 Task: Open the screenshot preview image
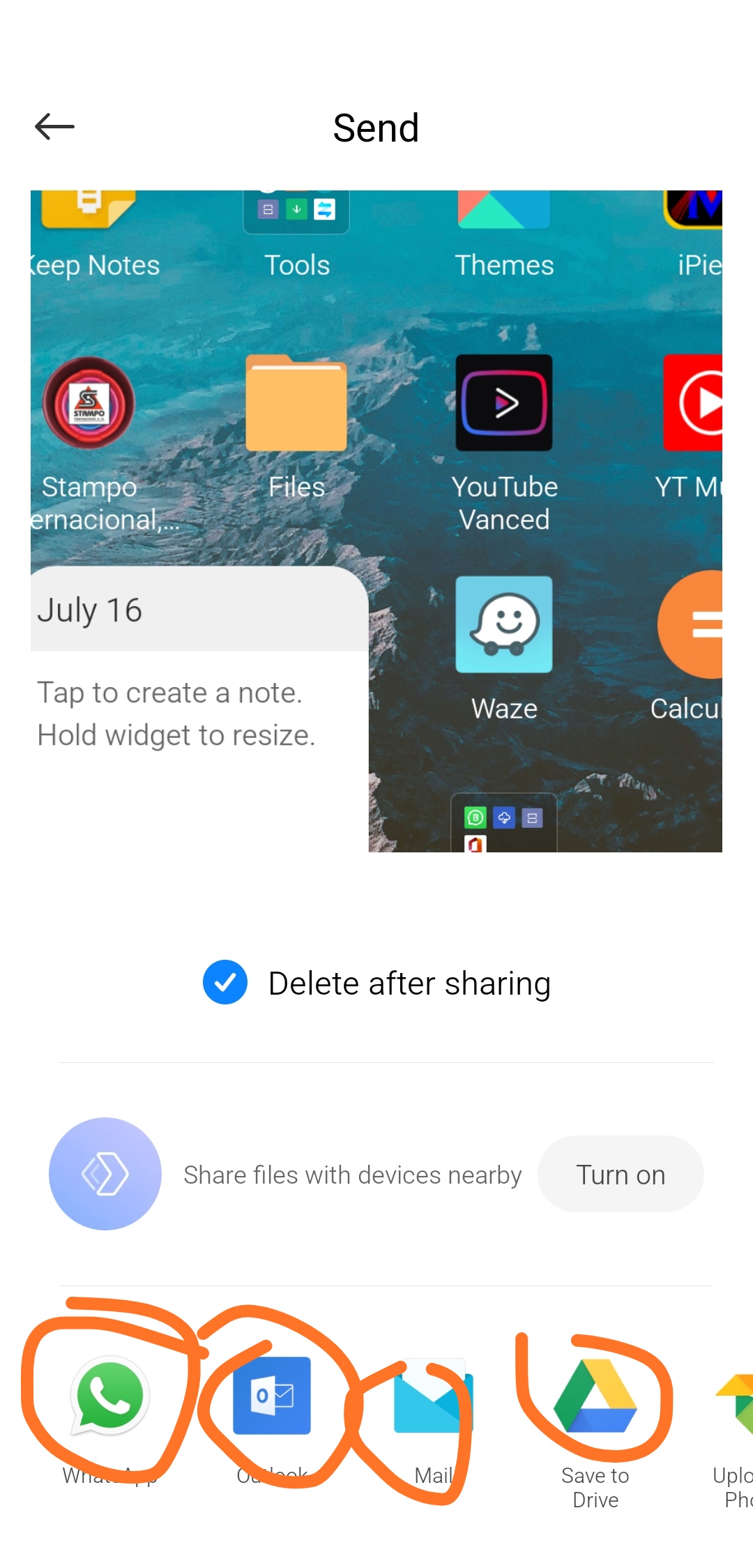(376, 520)
